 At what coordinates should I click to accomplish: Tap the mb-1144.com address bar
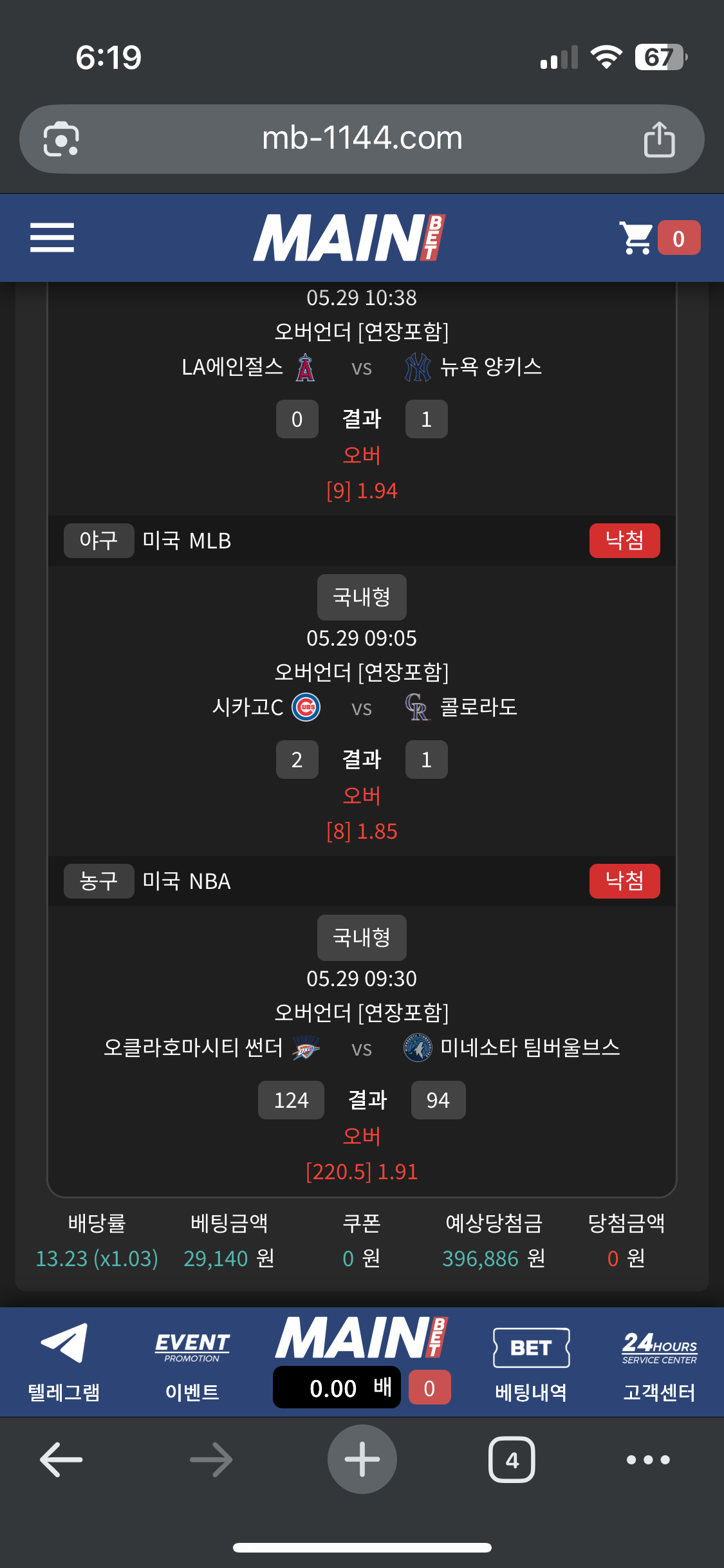click(362, 138)
